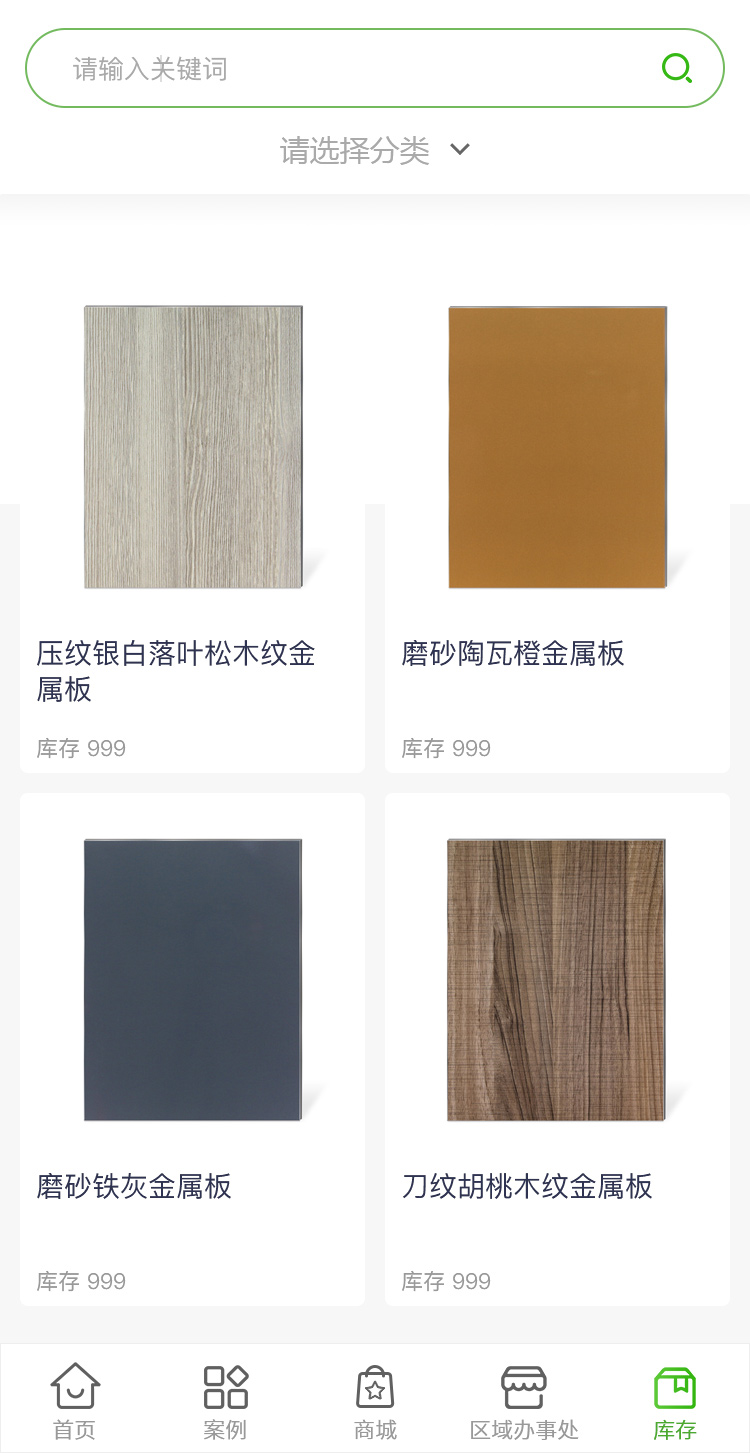
Task: Open the 区域办事处 tab
Action: pyautogui.click(x=524, y=1400)
